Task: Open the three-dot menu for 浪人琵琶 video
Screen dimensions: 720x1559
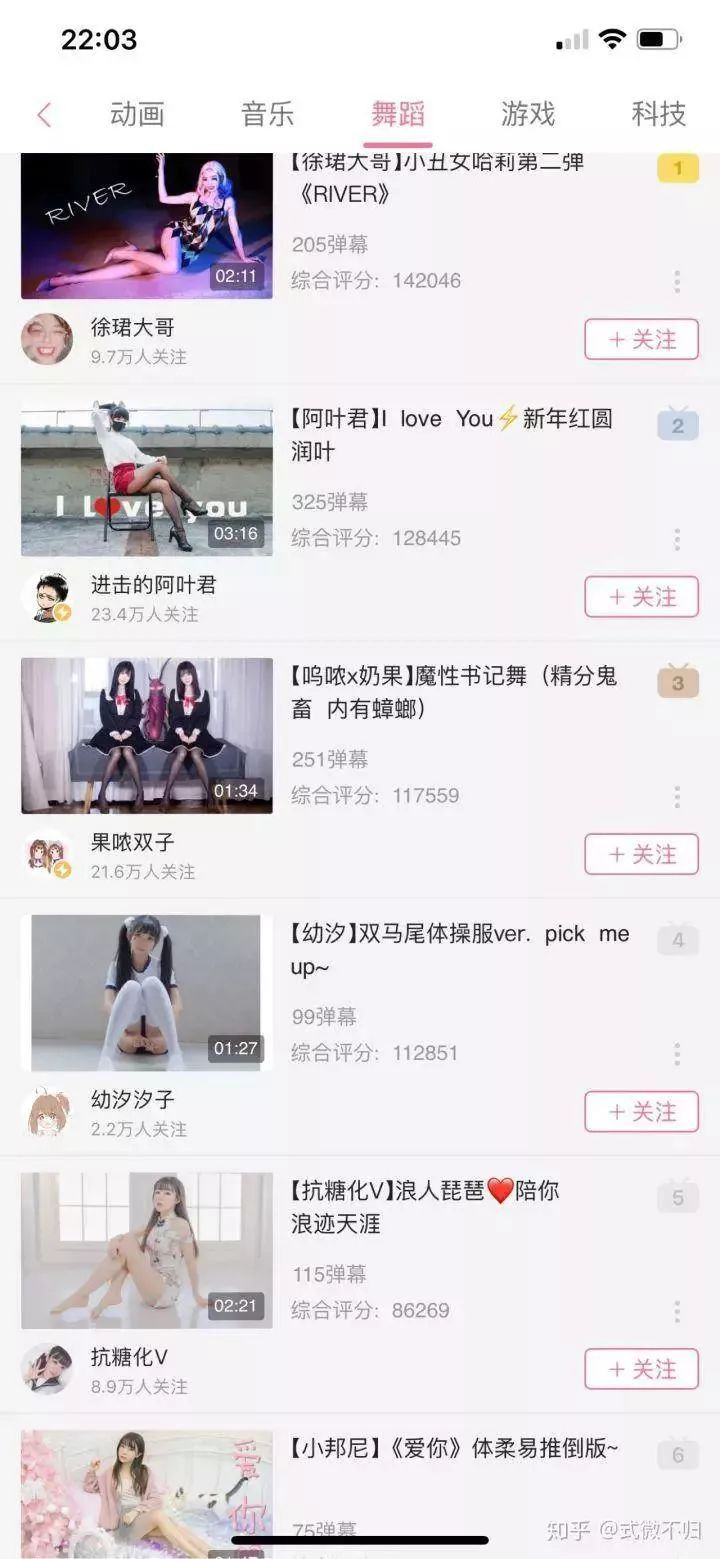Action: tap(677, 1311)
